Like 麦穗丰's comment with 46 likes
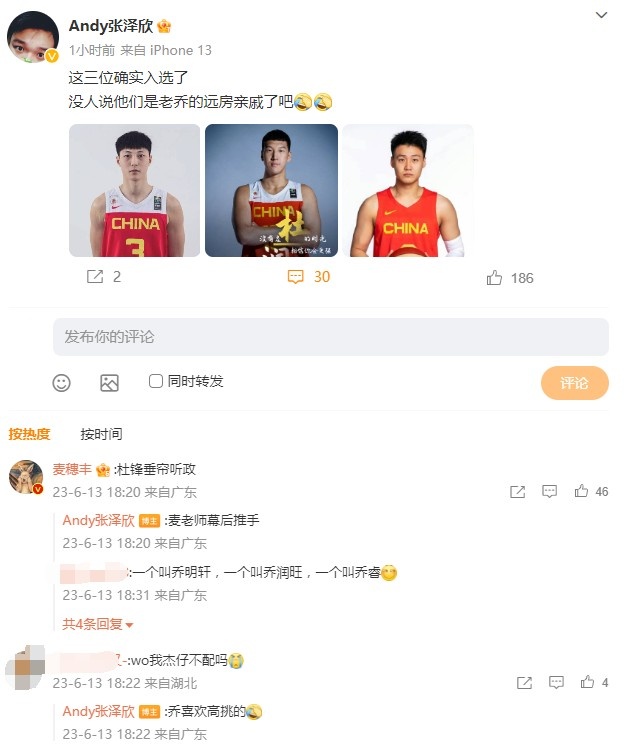Image resolution: width=624 pixels, height=748 pixels. (x=590, y=492)
